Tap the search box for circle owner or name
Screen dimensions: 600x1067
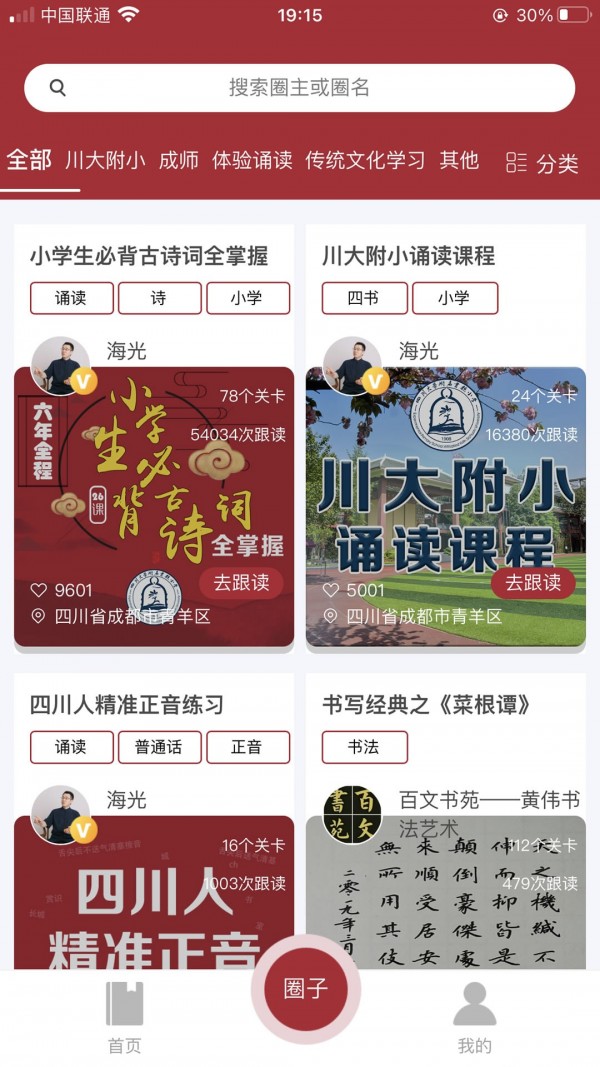tap(299, 88)
